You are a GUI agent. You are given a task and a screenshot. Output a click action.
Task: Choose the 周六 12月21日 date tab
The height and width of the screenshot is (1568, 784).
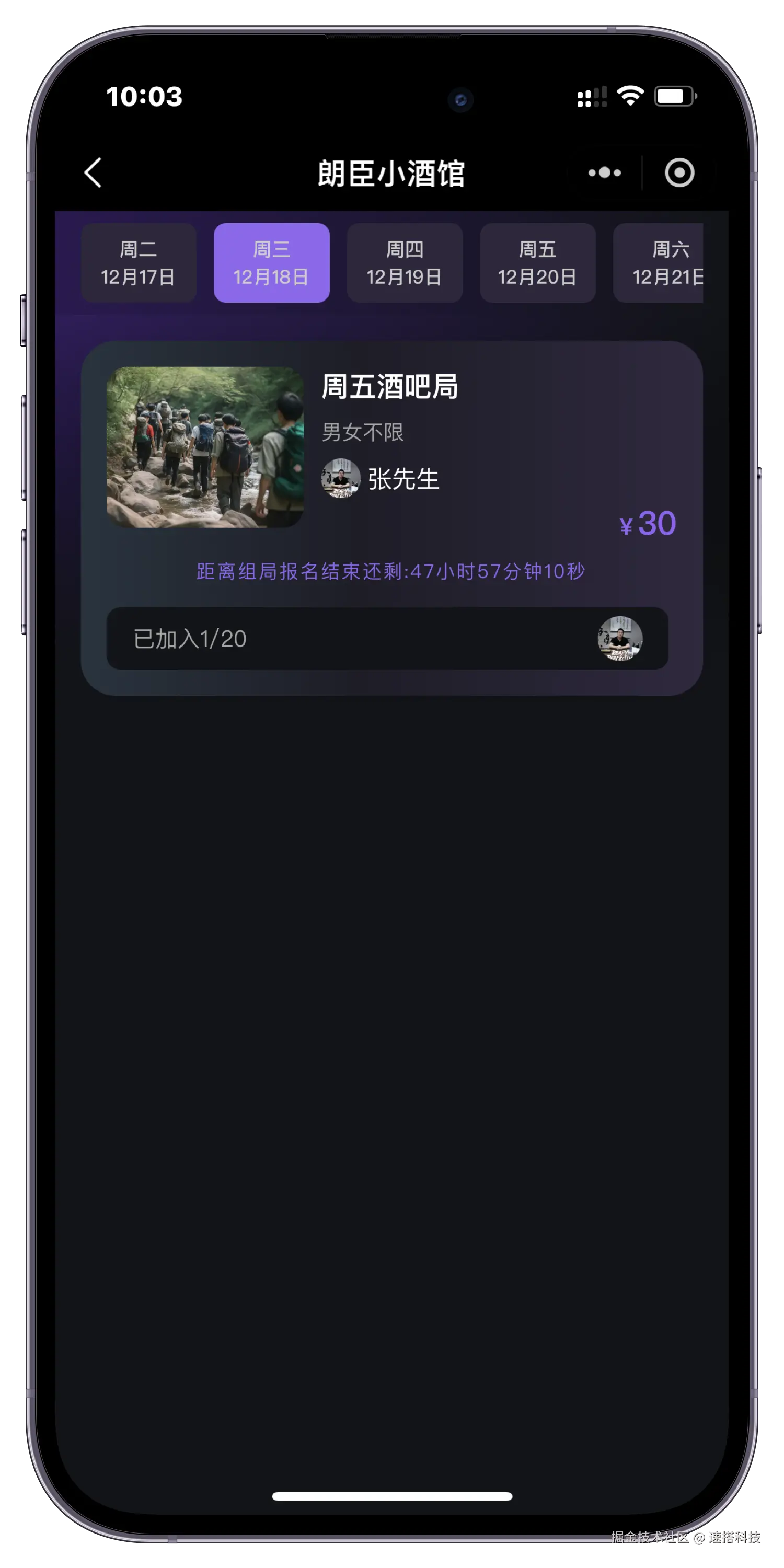661,263
